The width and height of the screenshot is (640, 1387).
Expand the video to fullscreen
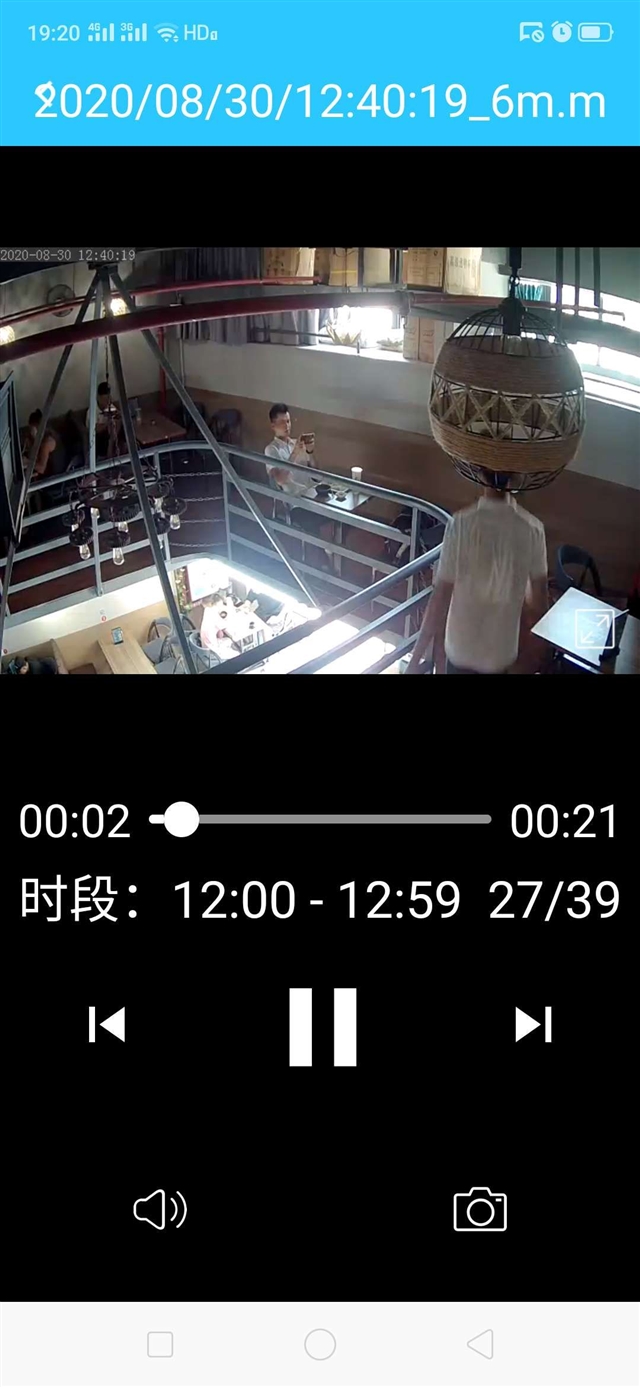pos(594,630)
